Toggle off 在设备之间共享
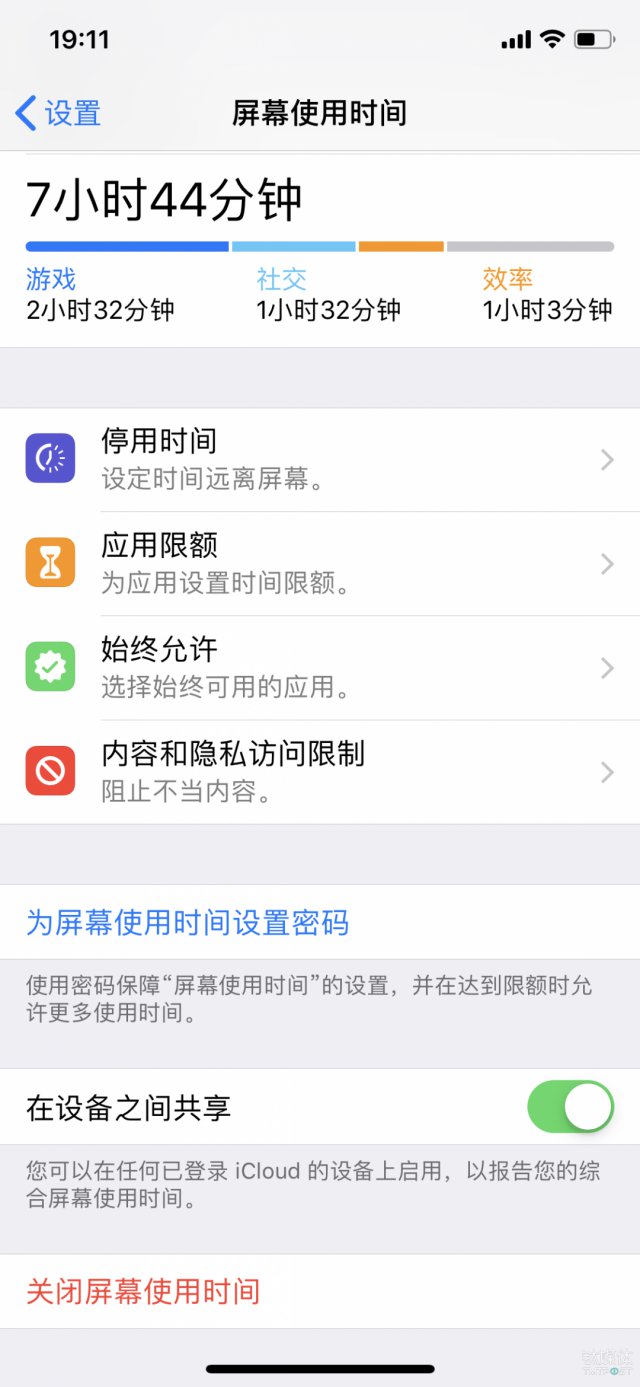640x1387 pixels. point(569,1106)
